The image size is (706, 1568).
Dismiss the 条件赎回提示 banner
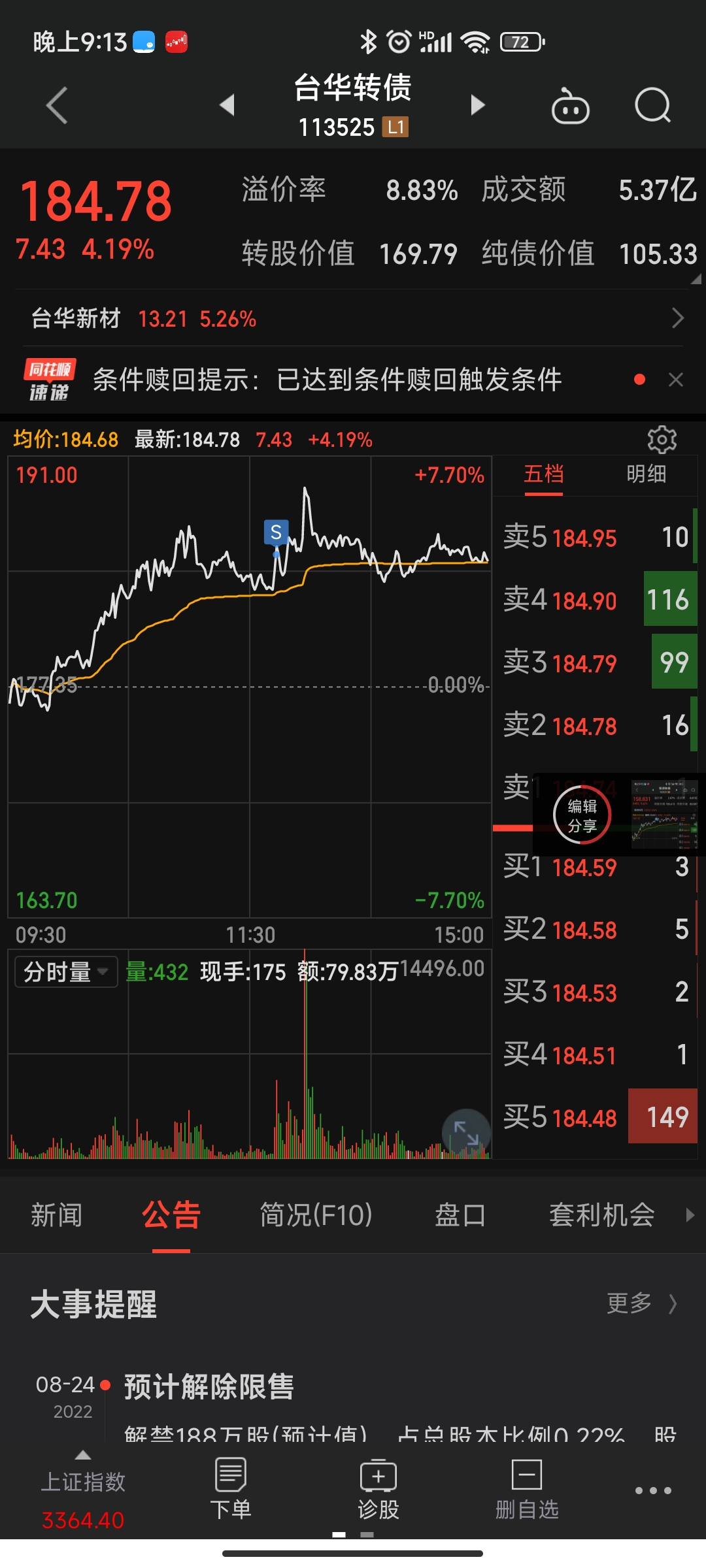click(x=676, y=380)
